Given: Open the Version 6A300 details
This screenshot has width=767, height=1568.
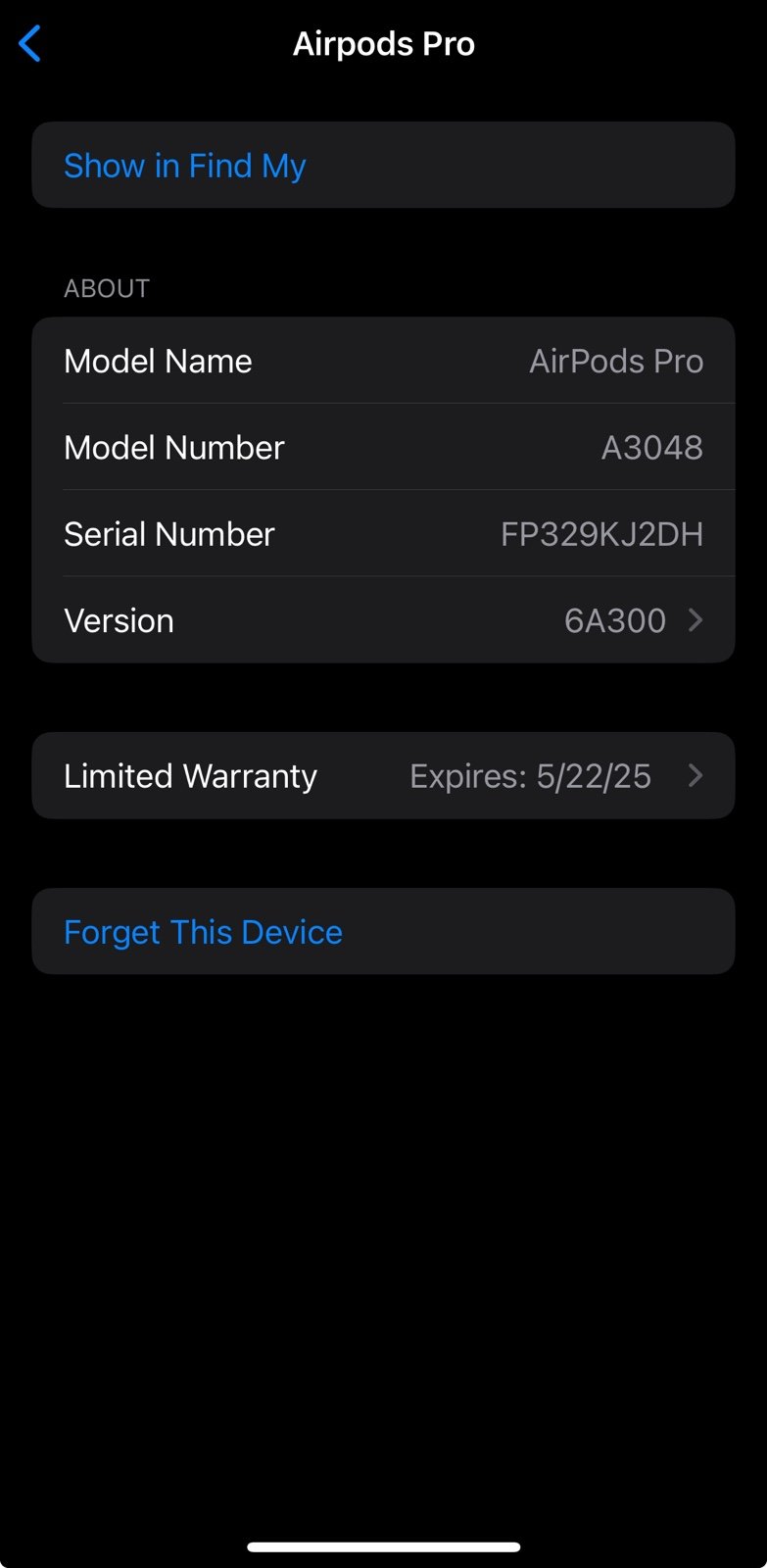Looking at the screenshot, I should [x=383, y=620].
